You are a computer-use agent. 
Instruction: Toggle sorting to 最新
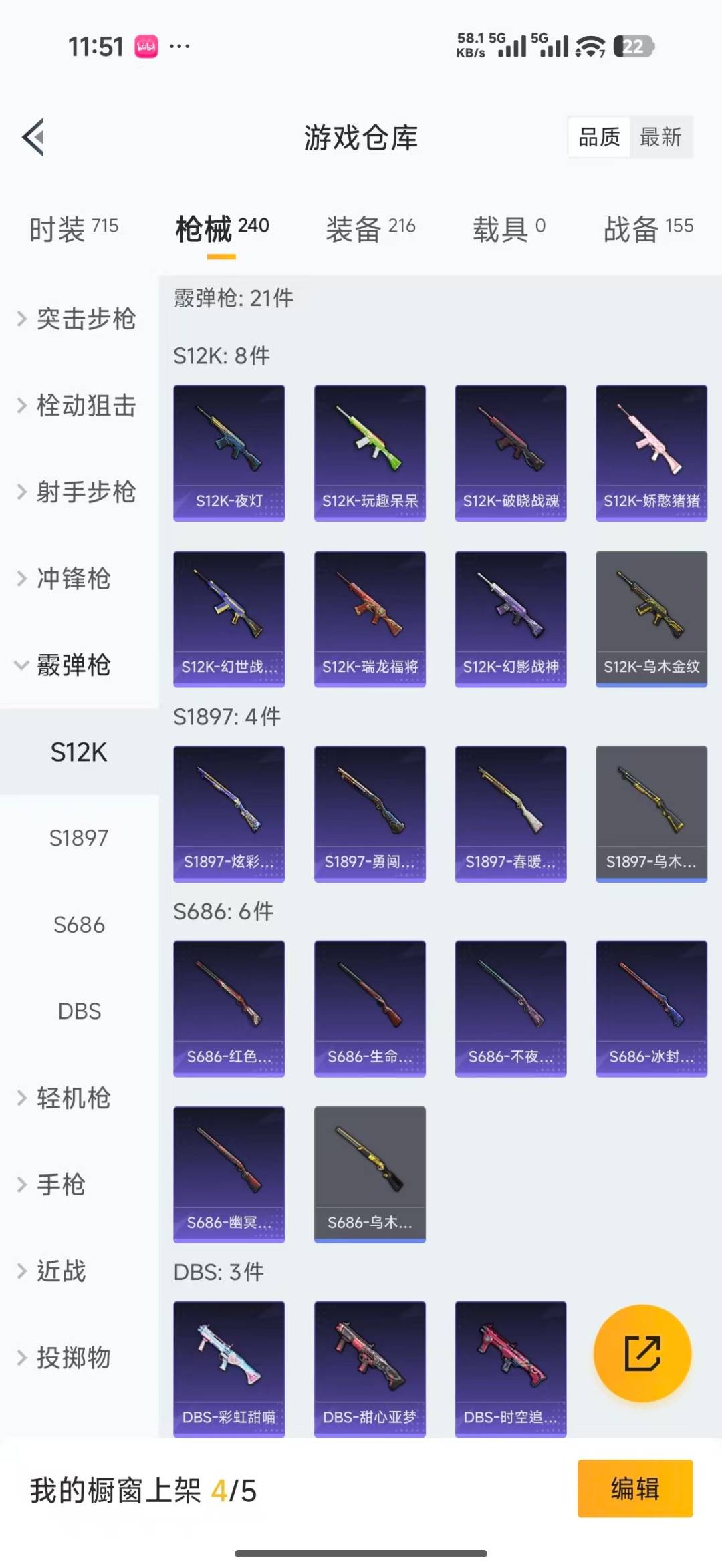(661, 137)
